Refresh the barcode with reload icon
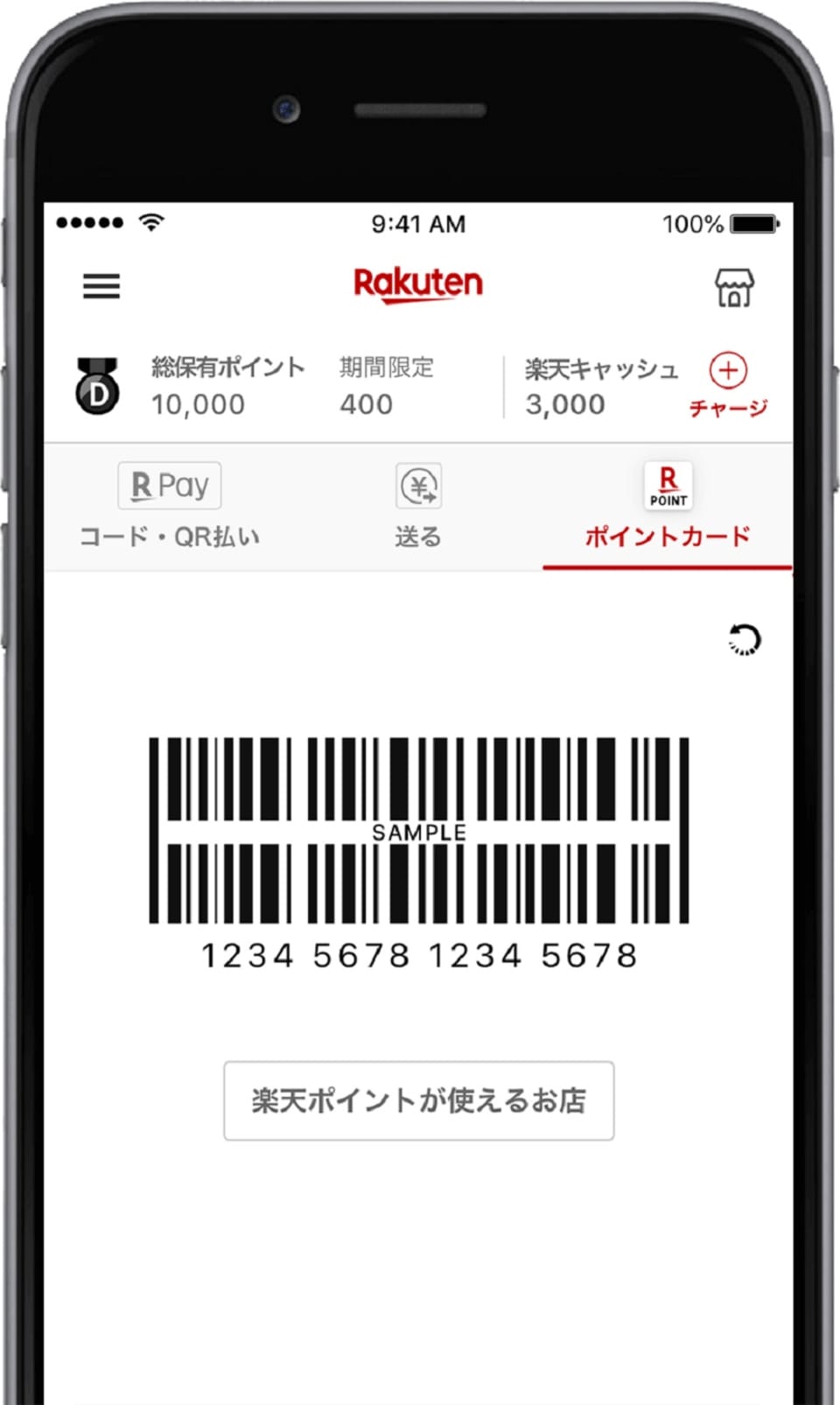Viewport: 840px width, 1405px height. tap(745, 640)
